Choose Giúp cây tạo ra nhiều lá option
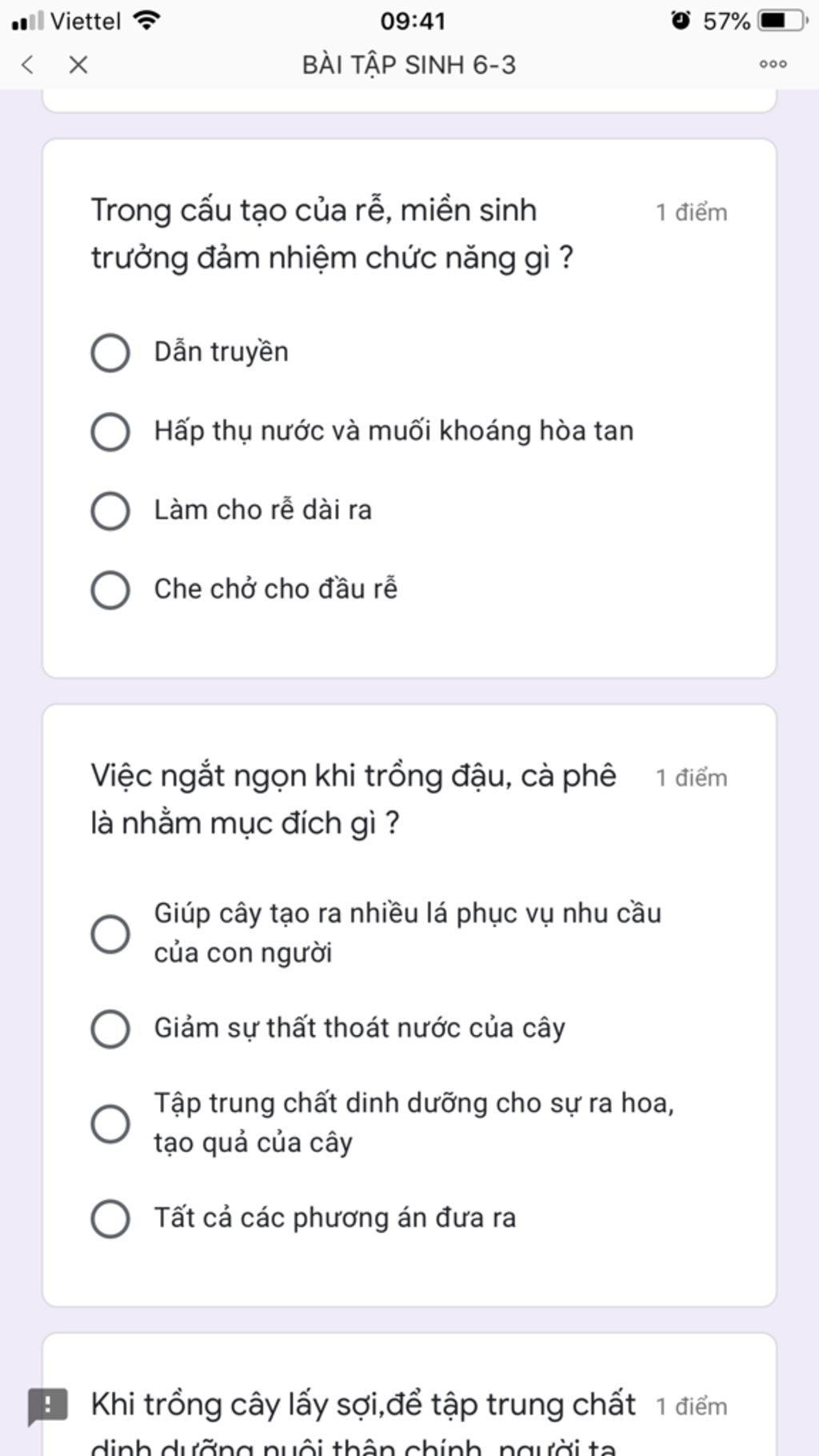Image resolution: width=819 pixels, height=1456 pixels. pos(110,934)
